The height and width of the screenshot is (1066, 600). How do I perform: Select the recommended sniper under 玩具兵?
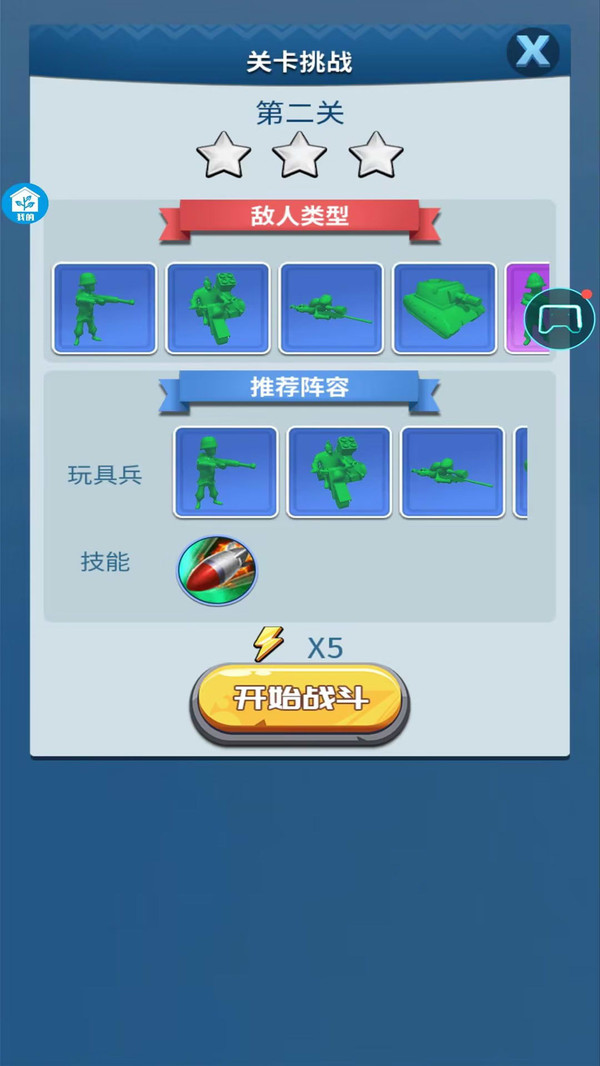(452, 472)
